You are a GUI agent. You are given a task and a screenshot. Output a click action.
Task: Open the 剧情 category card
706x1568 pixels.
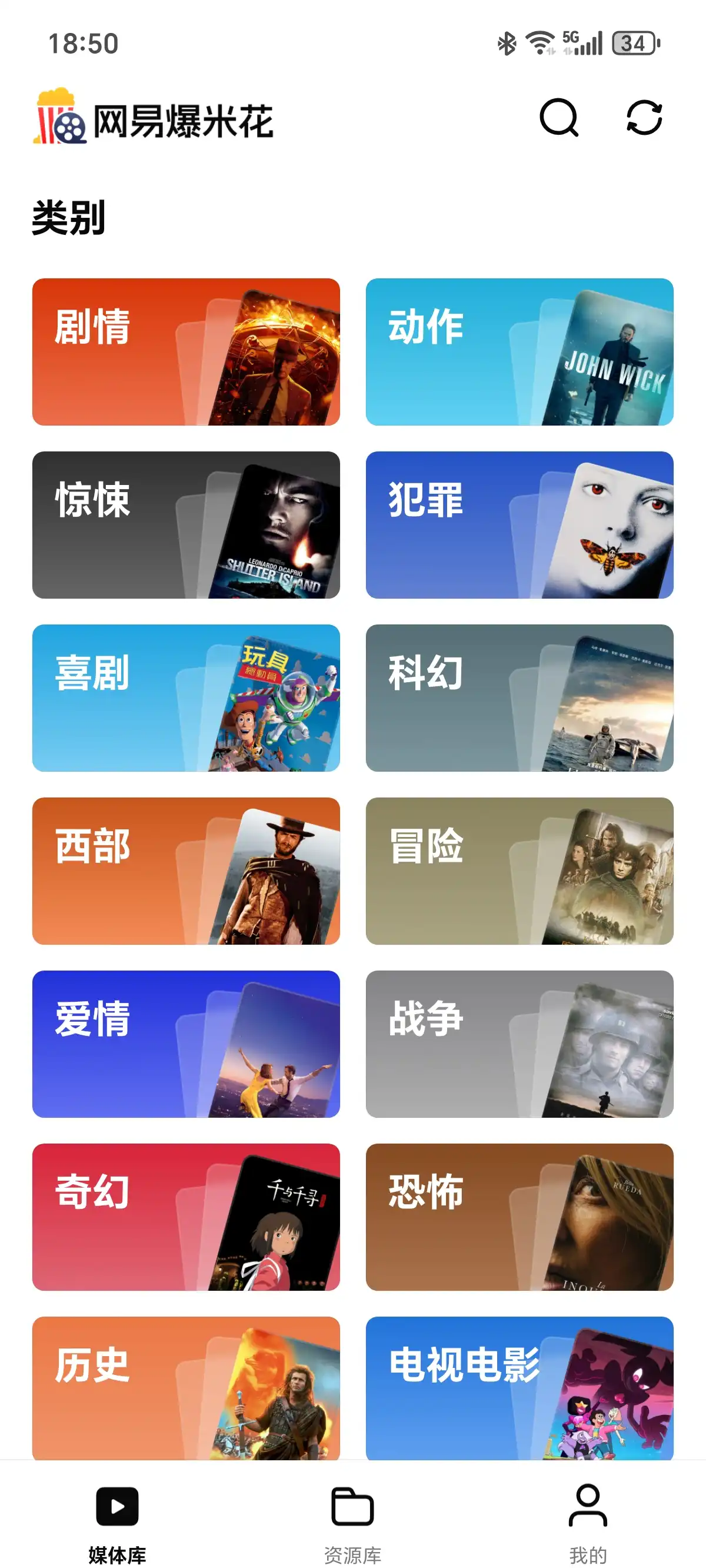(186, 352)
